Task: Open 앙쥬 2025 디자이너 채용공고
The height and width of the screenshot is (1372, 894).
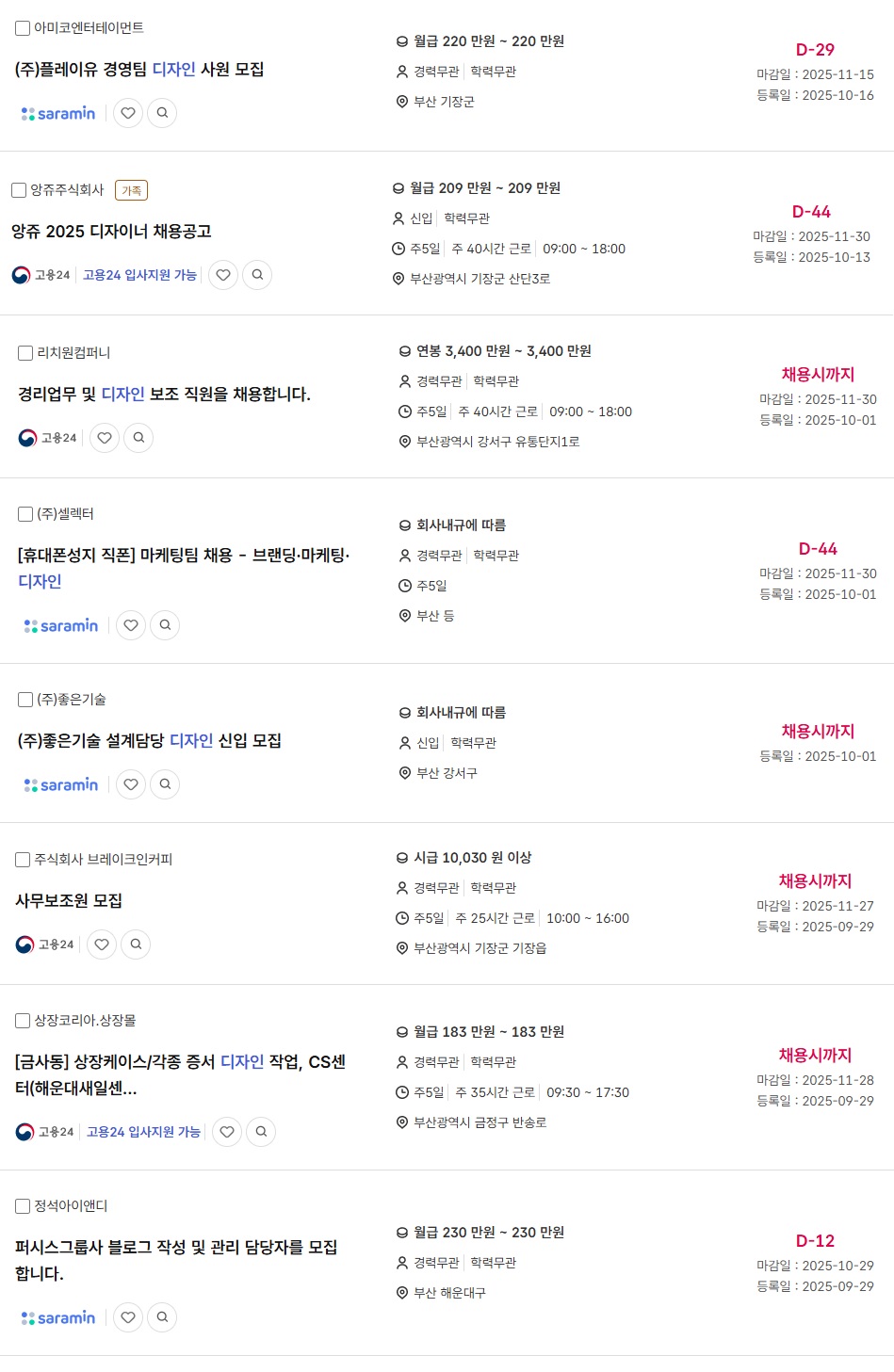Action: pyautogui.click(x=111, y=232)
